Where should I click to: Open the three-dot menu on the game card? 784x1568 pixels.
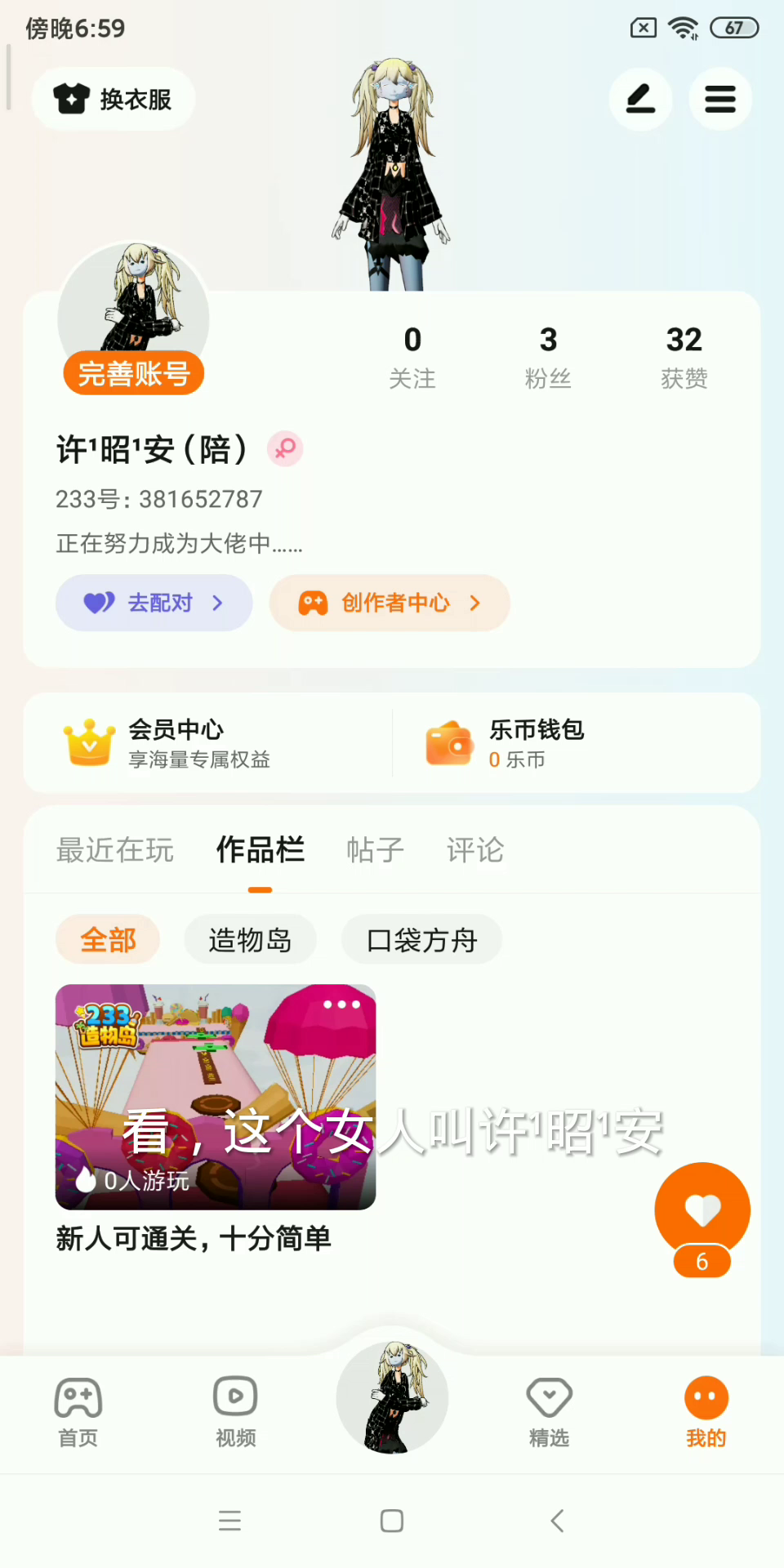341,1005
